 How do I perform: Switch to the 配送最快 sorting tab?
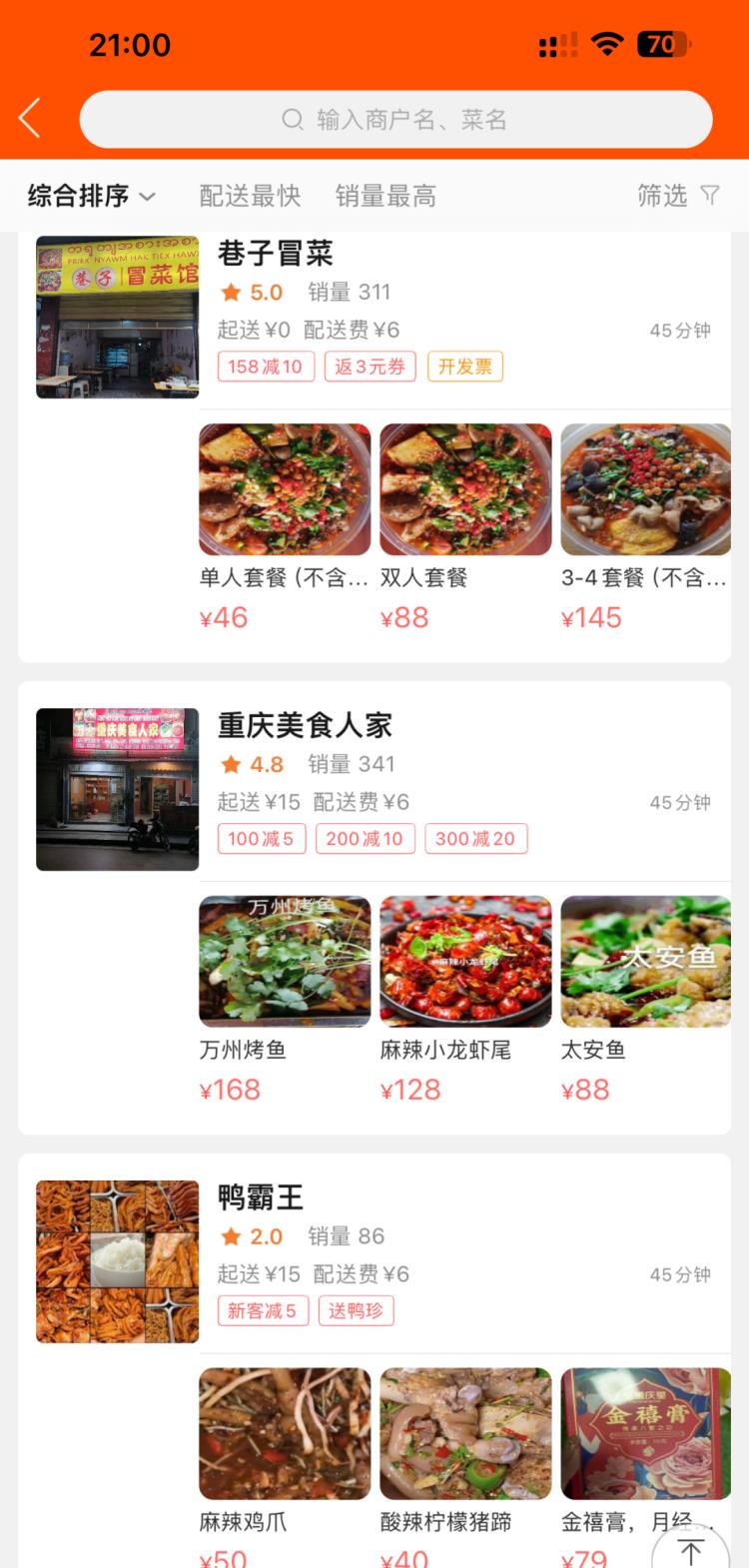[249, 197]
